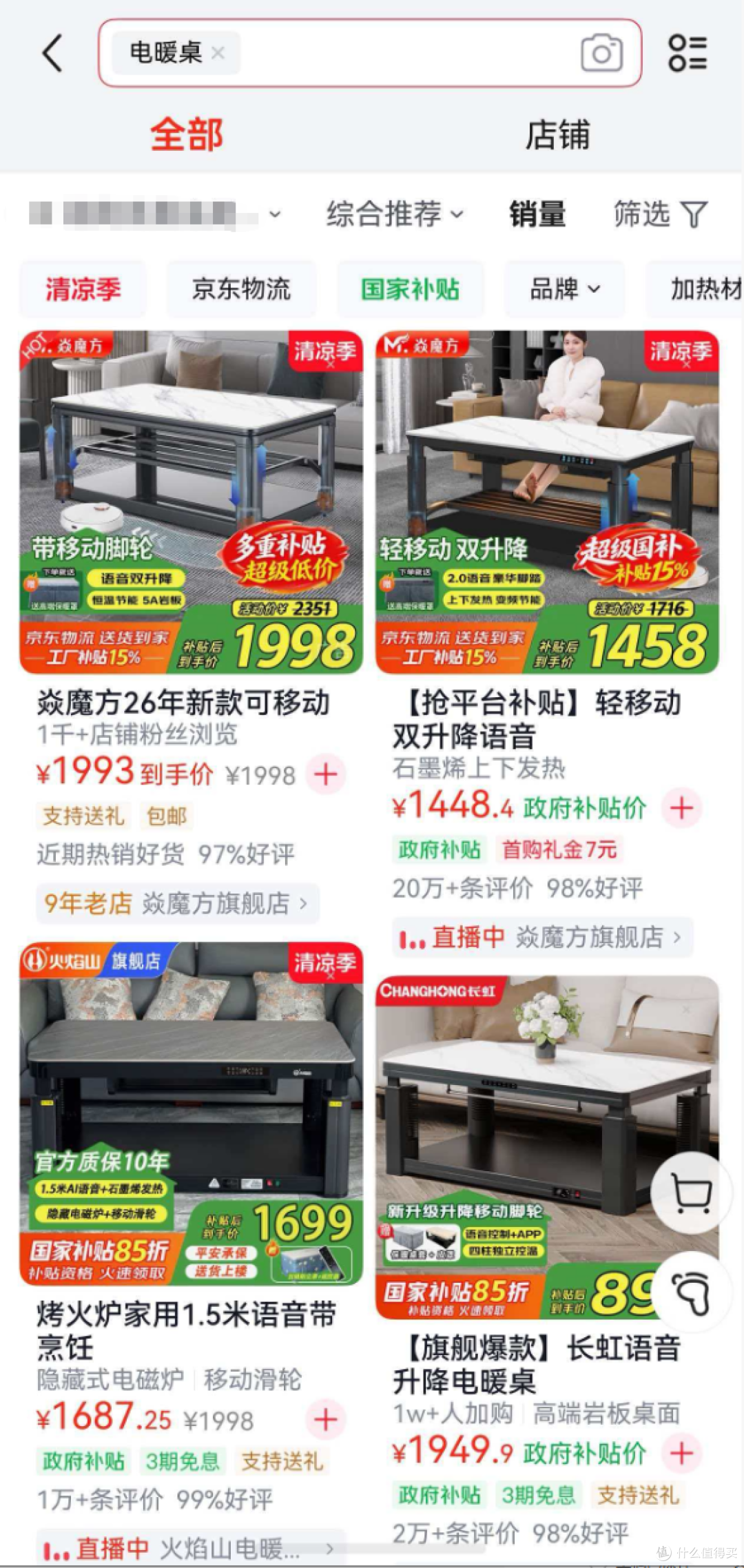Go back with the top-left arrow
This screenshot has width=744, height=1568.
tap(52, 53)
